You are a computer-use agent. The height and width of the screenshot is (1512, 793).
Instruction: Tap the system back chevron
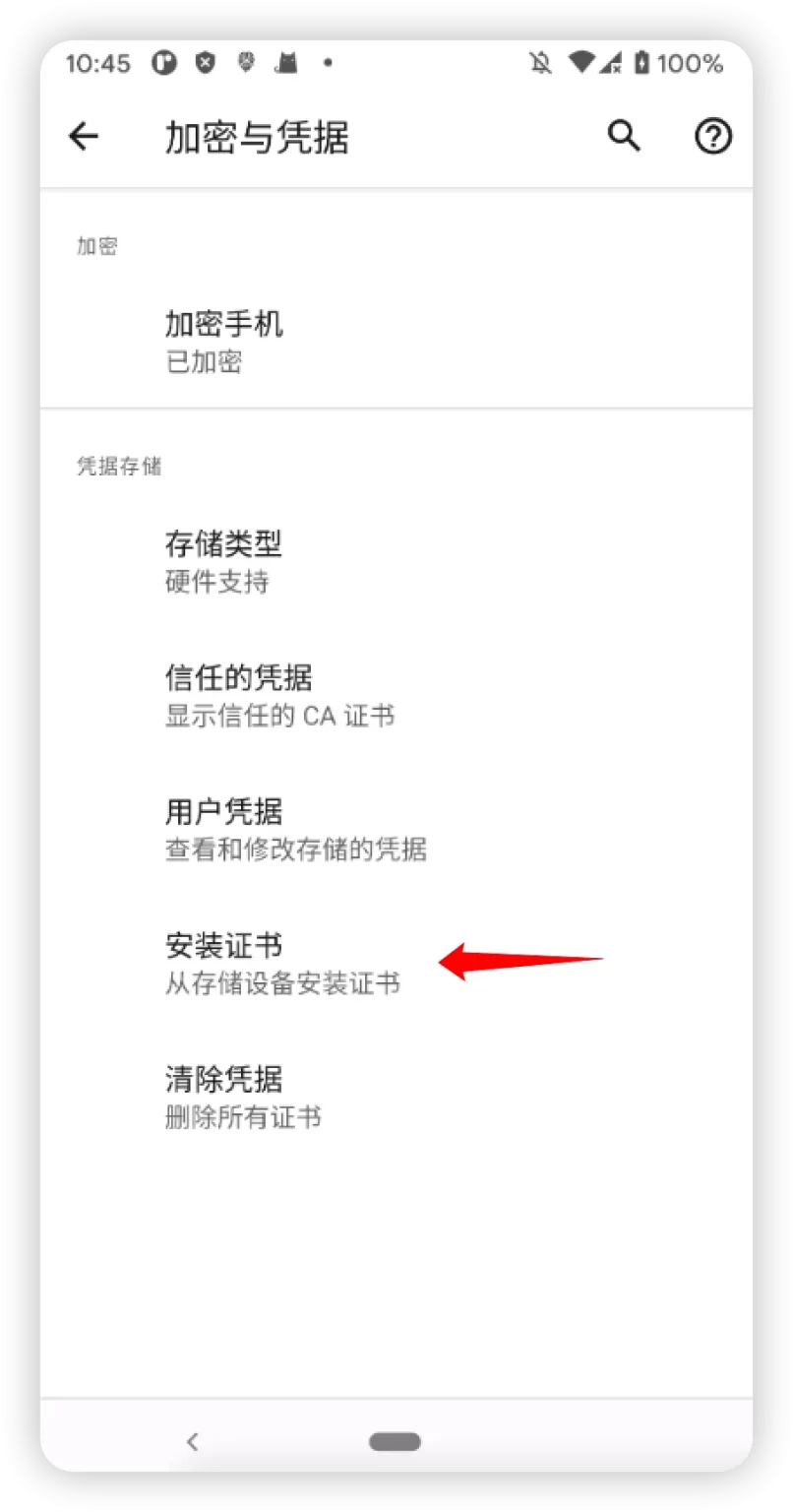pos(193,1442)
